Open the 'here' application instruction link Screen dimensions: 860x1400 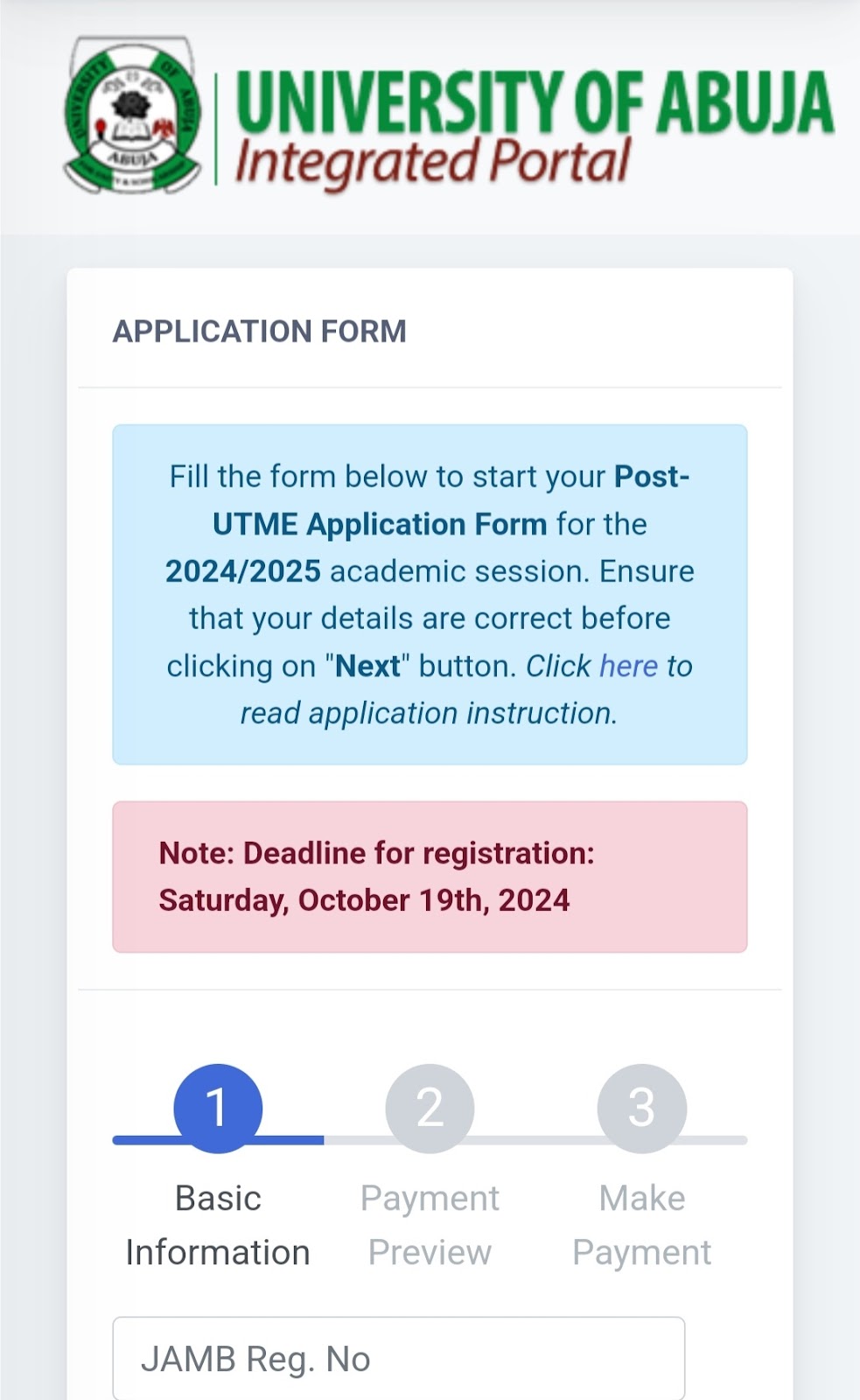point(628,666)
